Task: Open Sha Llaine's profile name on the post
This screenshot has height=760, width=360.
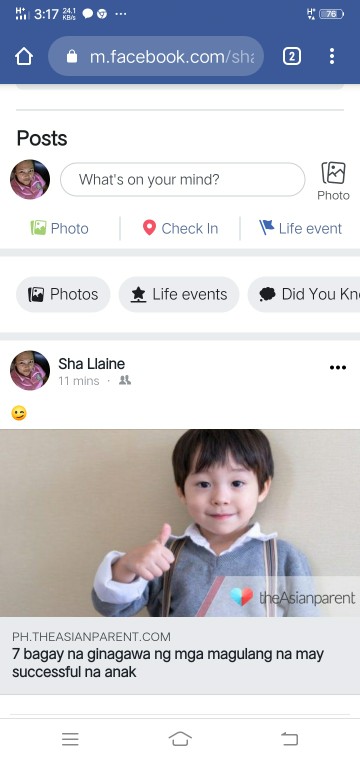Action: (x=92, y=364)
